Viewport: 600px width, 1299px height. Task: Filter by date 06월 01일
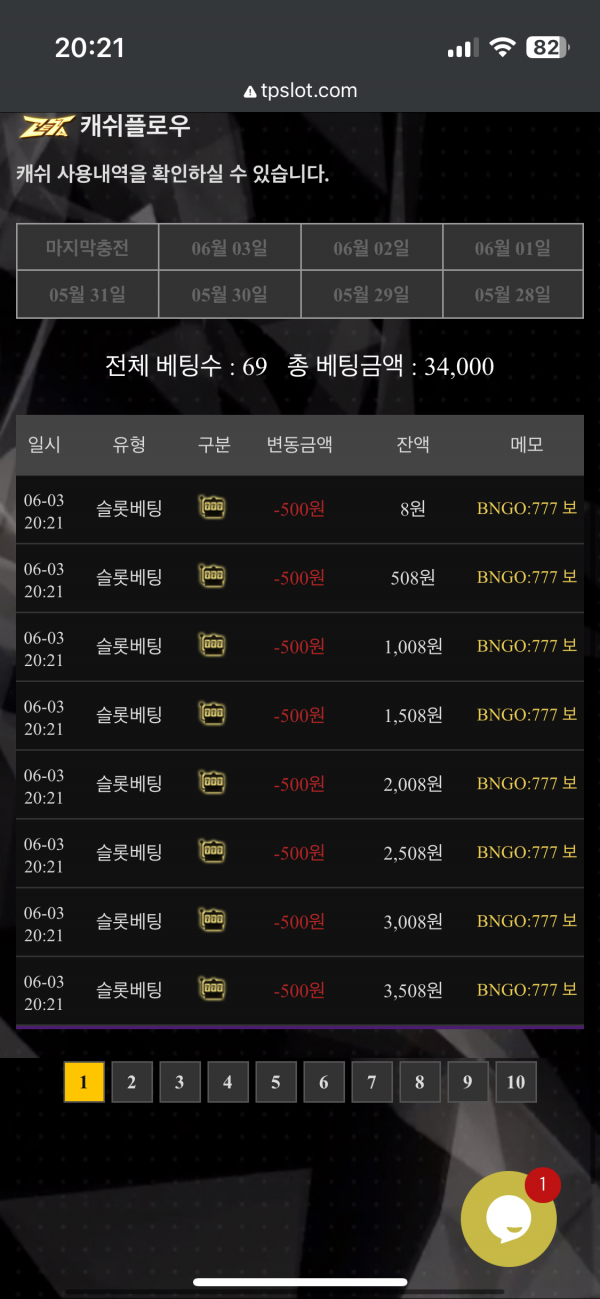(x=512, y=248)
